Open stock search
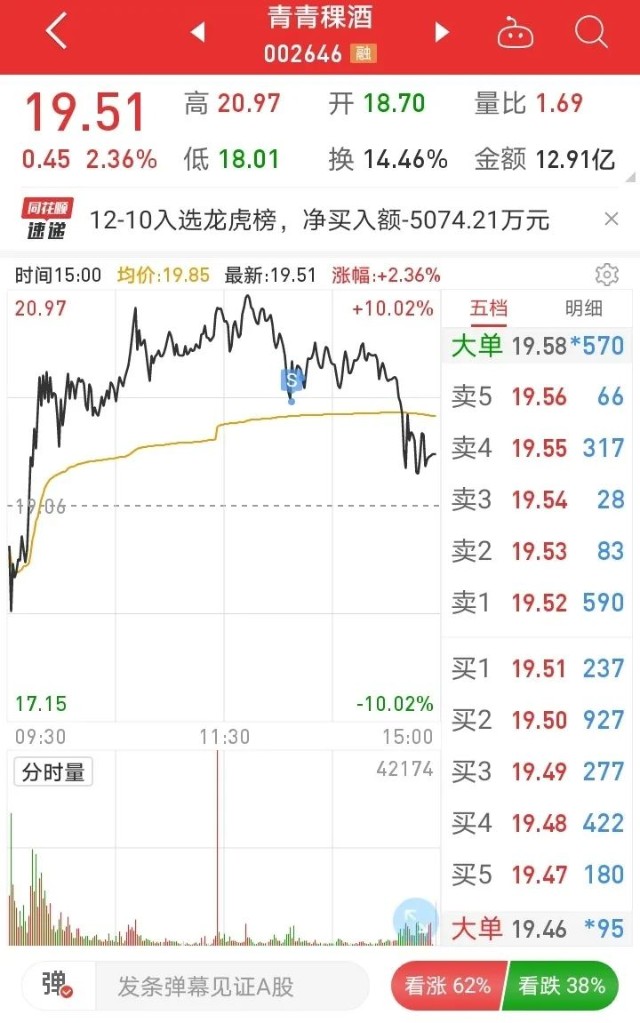 pos(591,33)
